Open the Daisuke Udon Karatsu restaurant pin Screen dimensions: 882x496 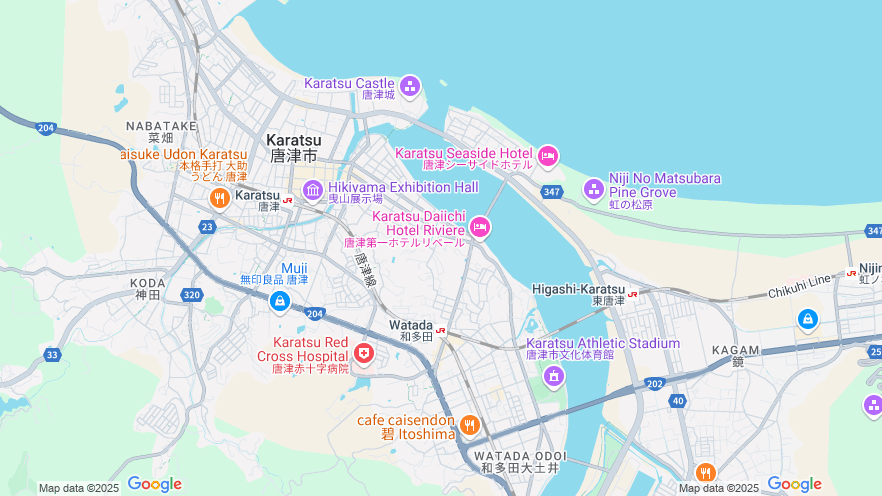click(219, 199)
